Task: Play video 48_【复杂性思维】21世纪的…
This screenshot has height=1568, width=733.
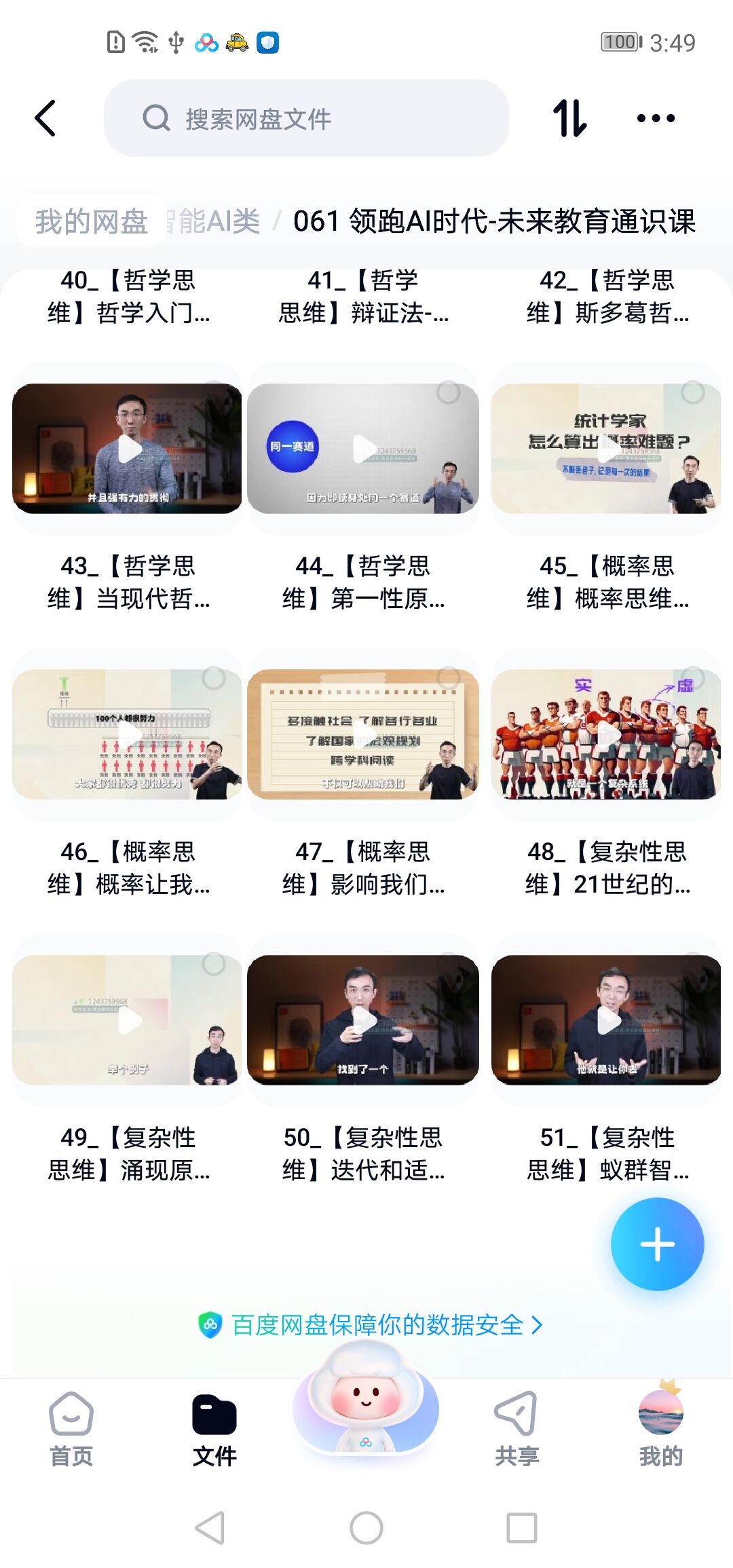Action: (606, 735)
